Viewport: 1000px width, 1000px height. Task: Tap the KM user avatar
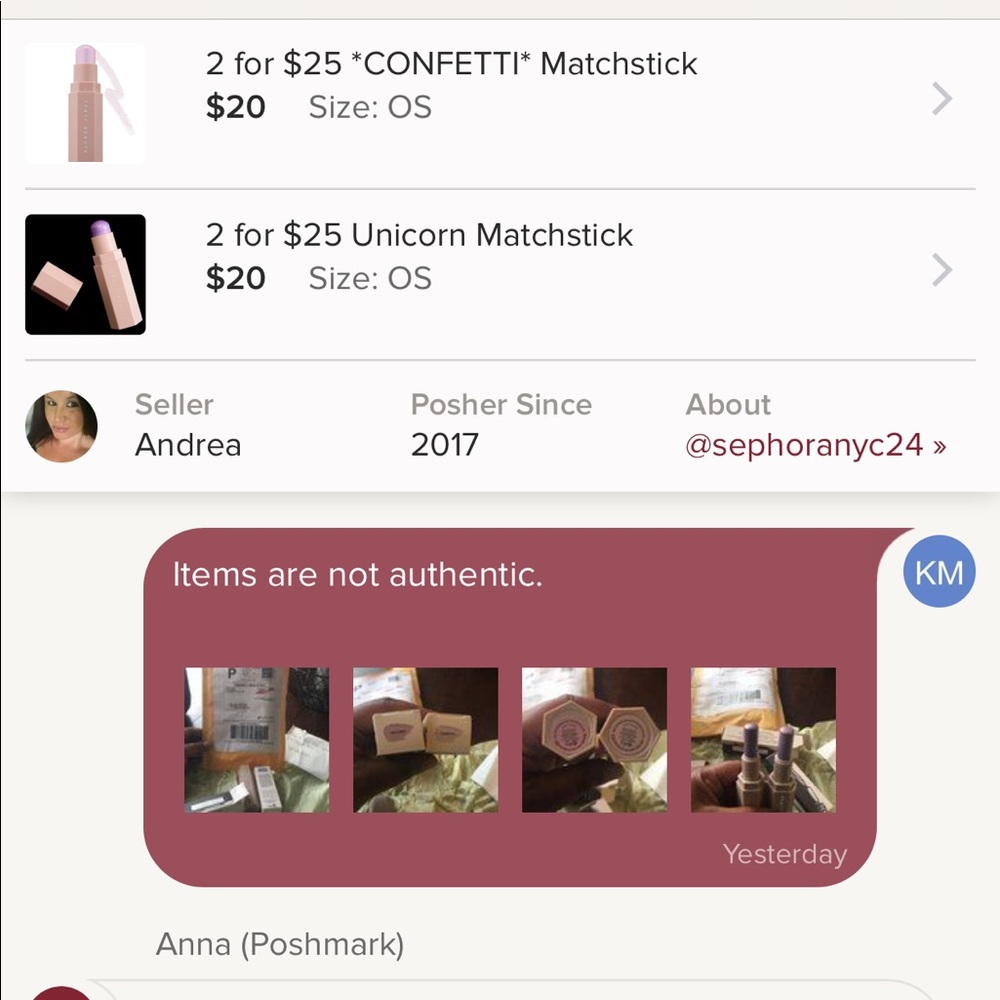coord(938,572)
